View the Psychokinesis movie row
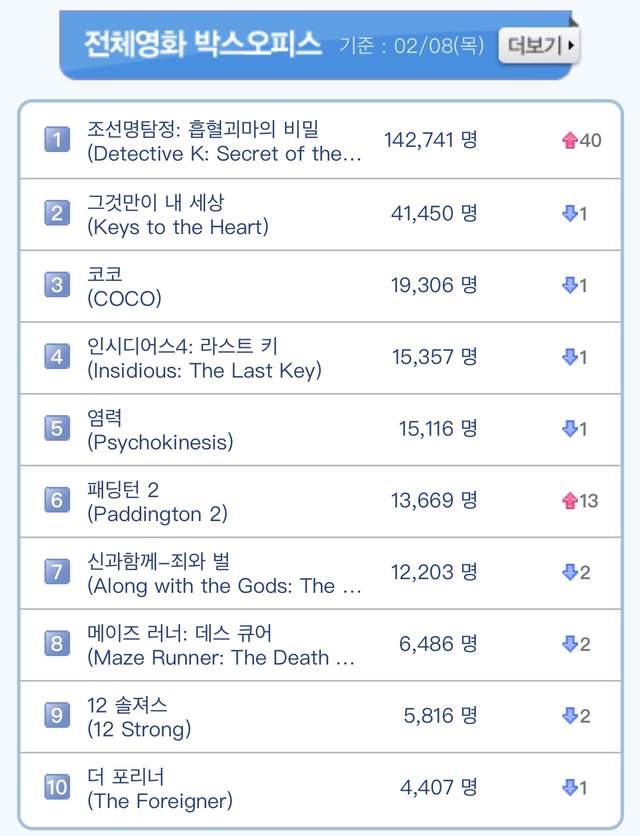This screenshot has width=640, height=836. coord(160,429)
